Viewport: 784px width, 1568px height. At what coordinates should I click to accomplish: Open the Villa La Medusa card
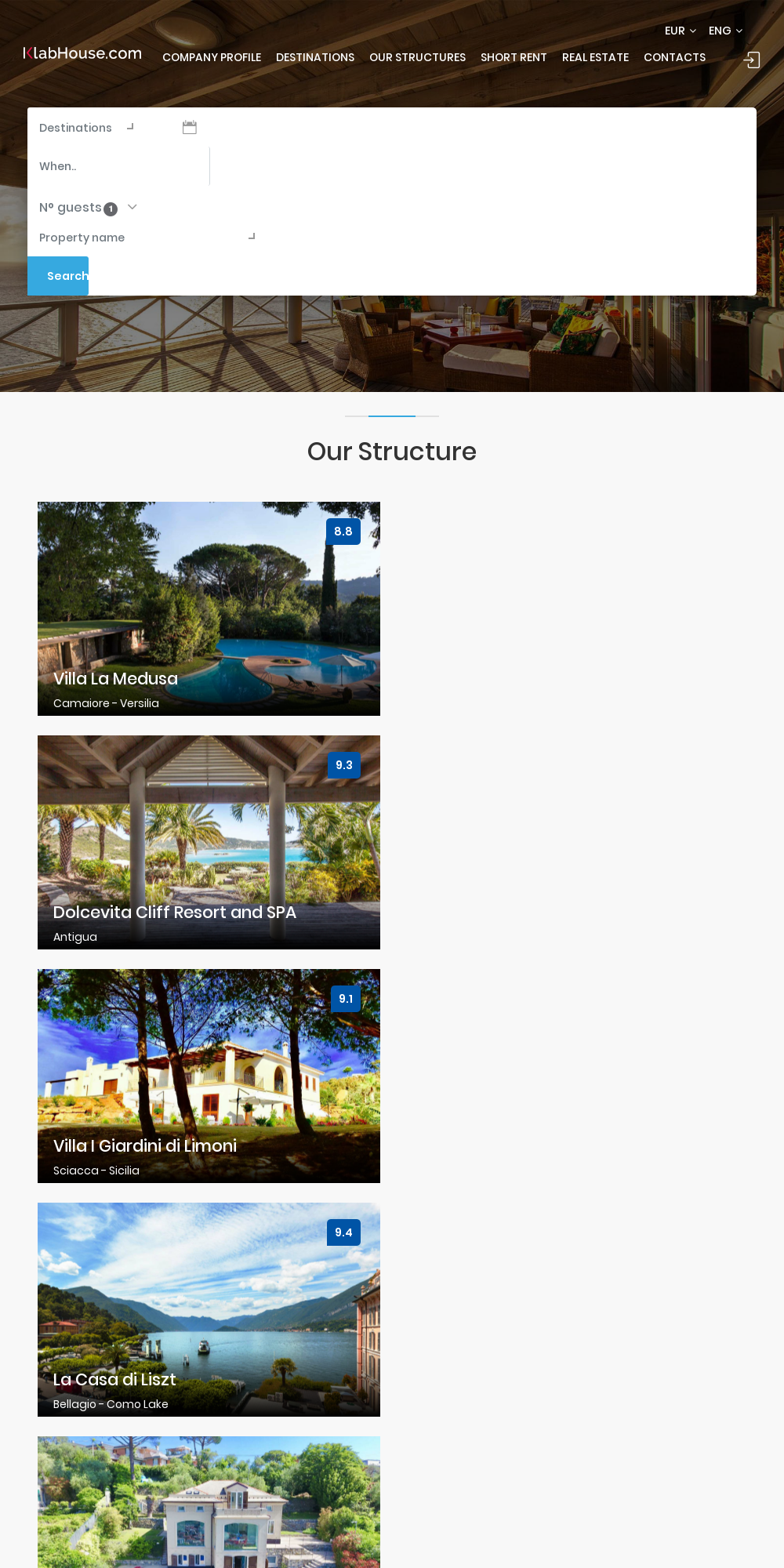click(x=209, y=608)
